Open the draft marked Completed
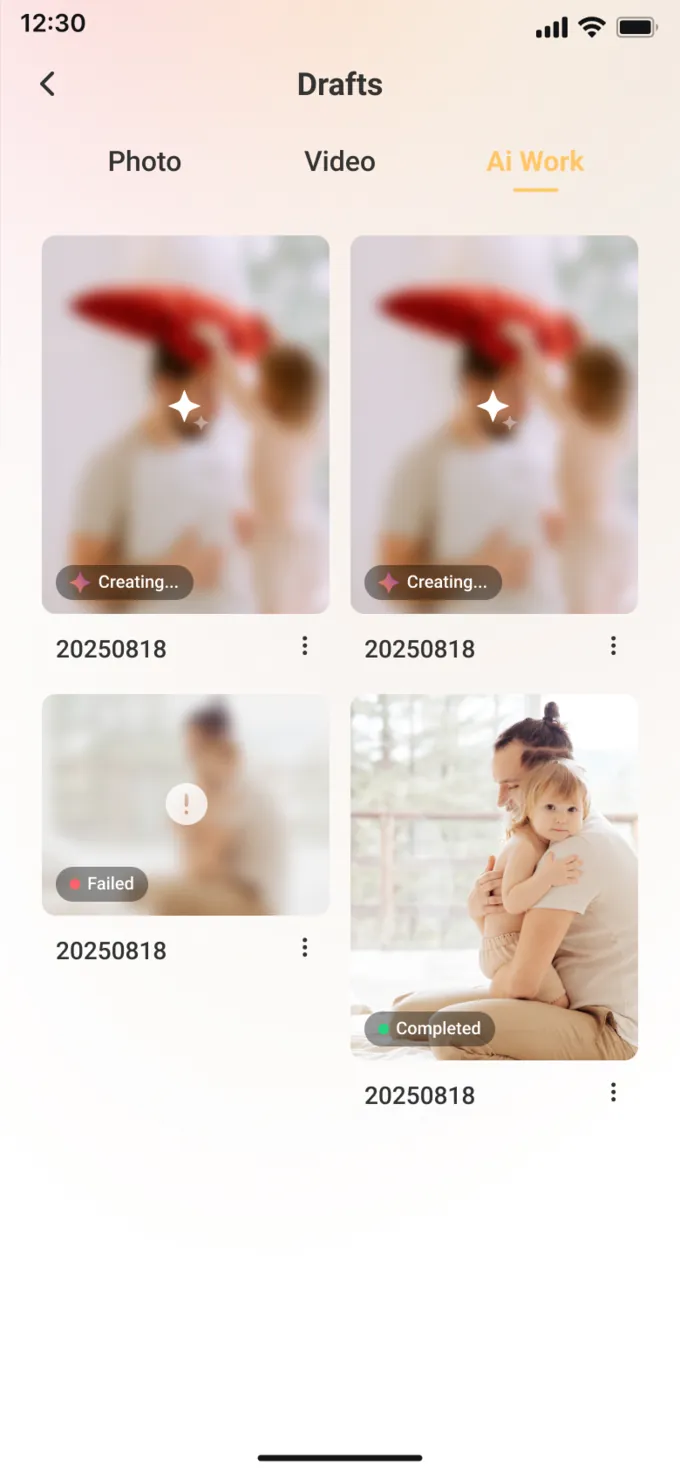This screenshot has height=1472, width=680. 494,877
